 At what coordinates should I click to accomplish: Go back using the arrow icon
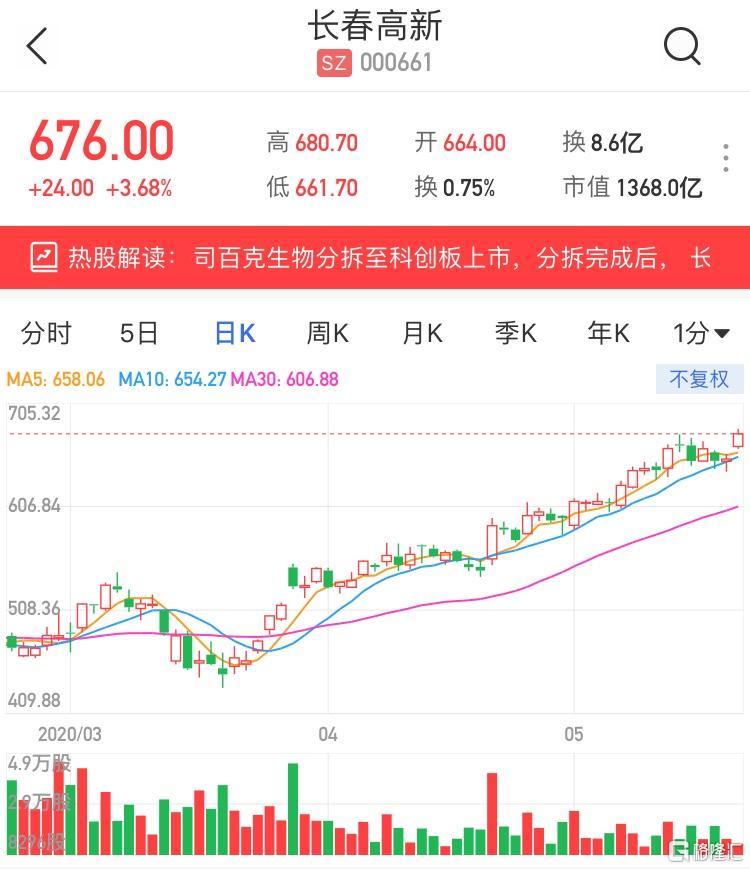pyautogui.click(x=37, y=46)
